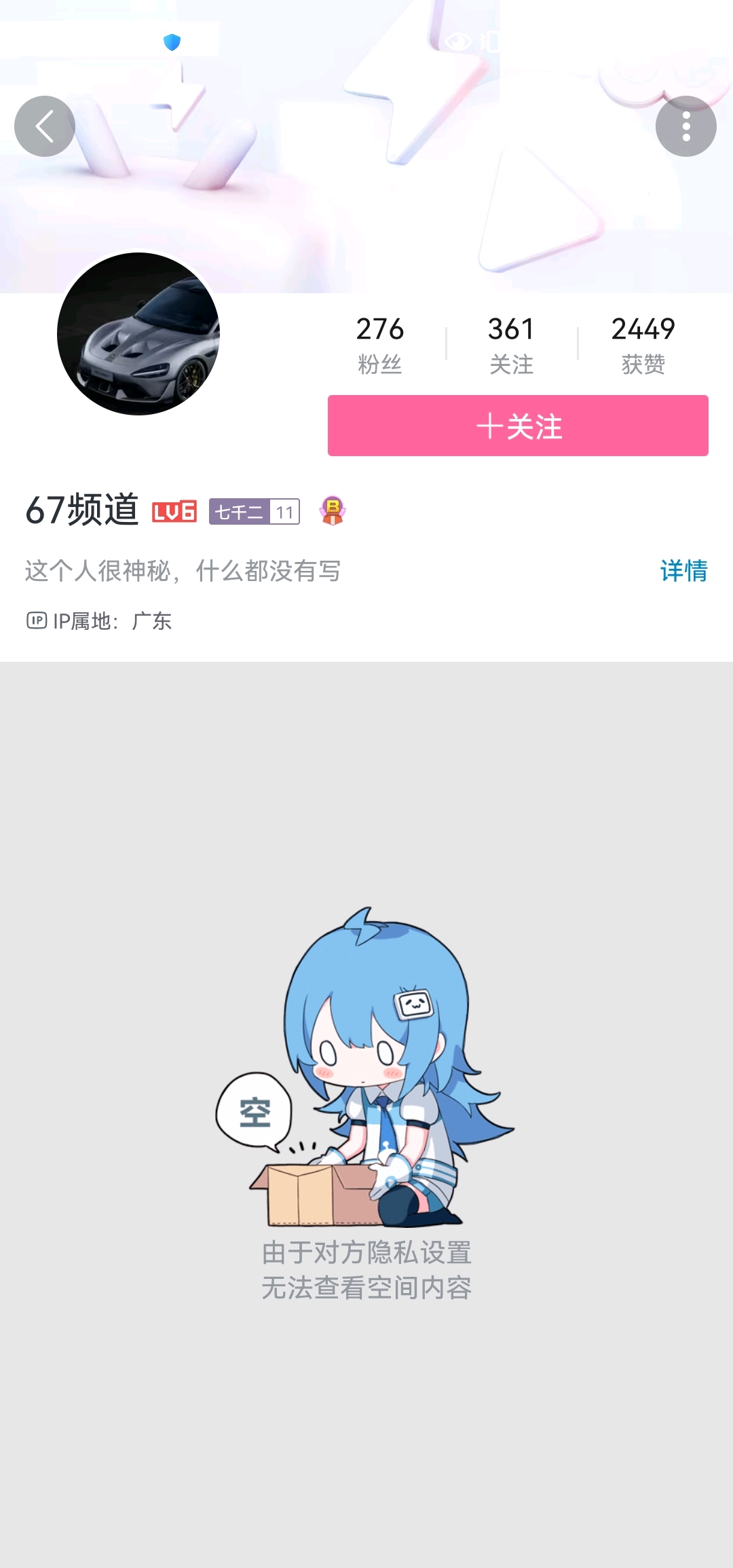Open the 详情 details link
The image size is (733, 1568).
coord(683,571)
